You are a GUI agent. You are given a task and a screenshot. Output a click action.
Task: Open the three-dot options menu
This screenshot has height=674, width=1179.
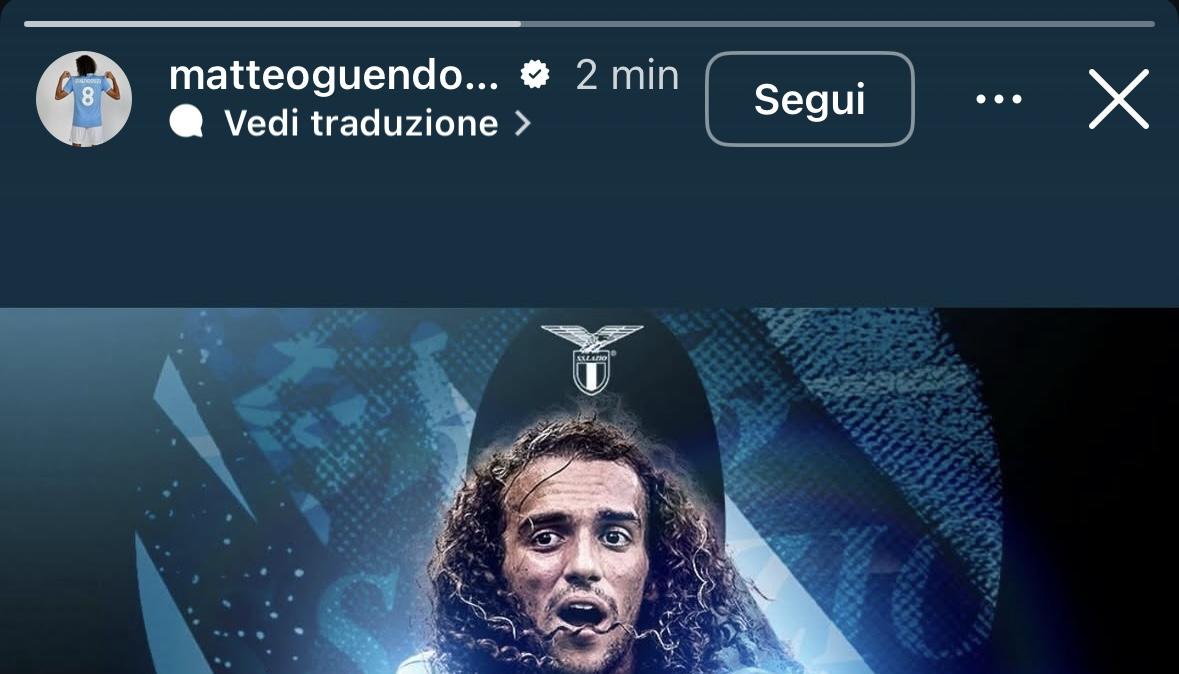[x=998, y=99]
